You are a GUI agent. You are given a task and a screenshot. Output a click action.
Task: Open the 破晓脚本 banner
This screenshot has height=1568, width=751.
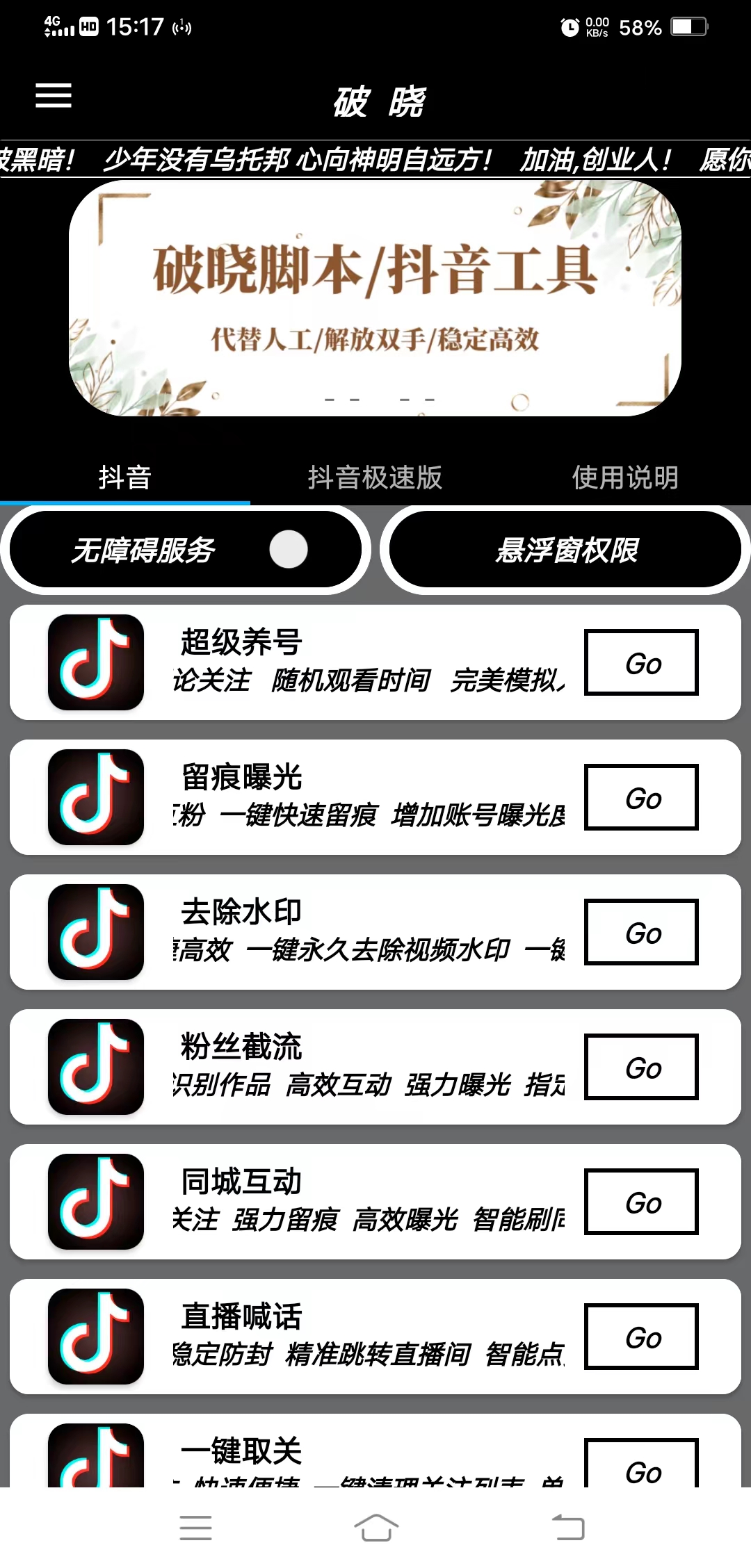click(375, 298)
